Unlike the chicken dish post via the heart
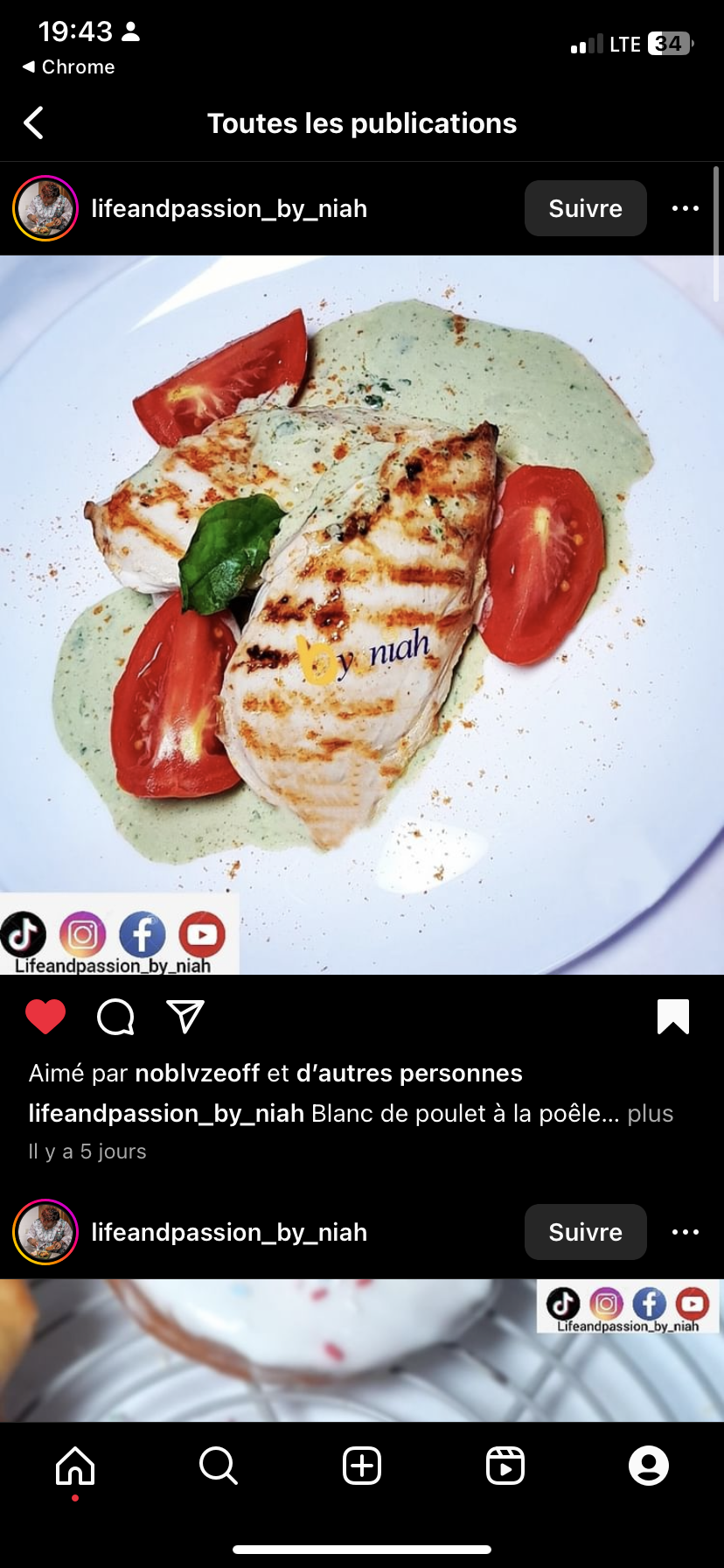The image size is (724, 1568). coord(45,1017)
